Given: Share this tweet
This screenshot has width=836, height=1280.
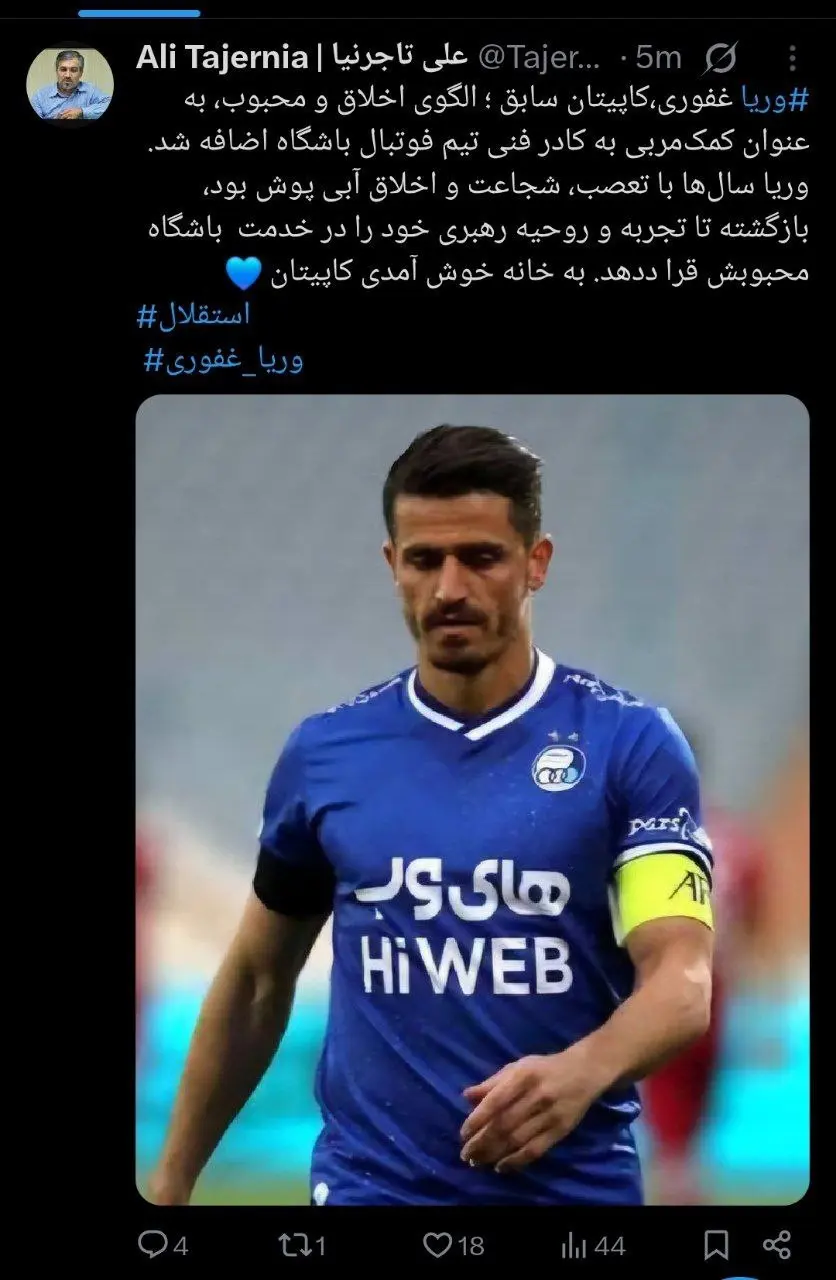Looking at the screenshot, I should (777, 1244).
